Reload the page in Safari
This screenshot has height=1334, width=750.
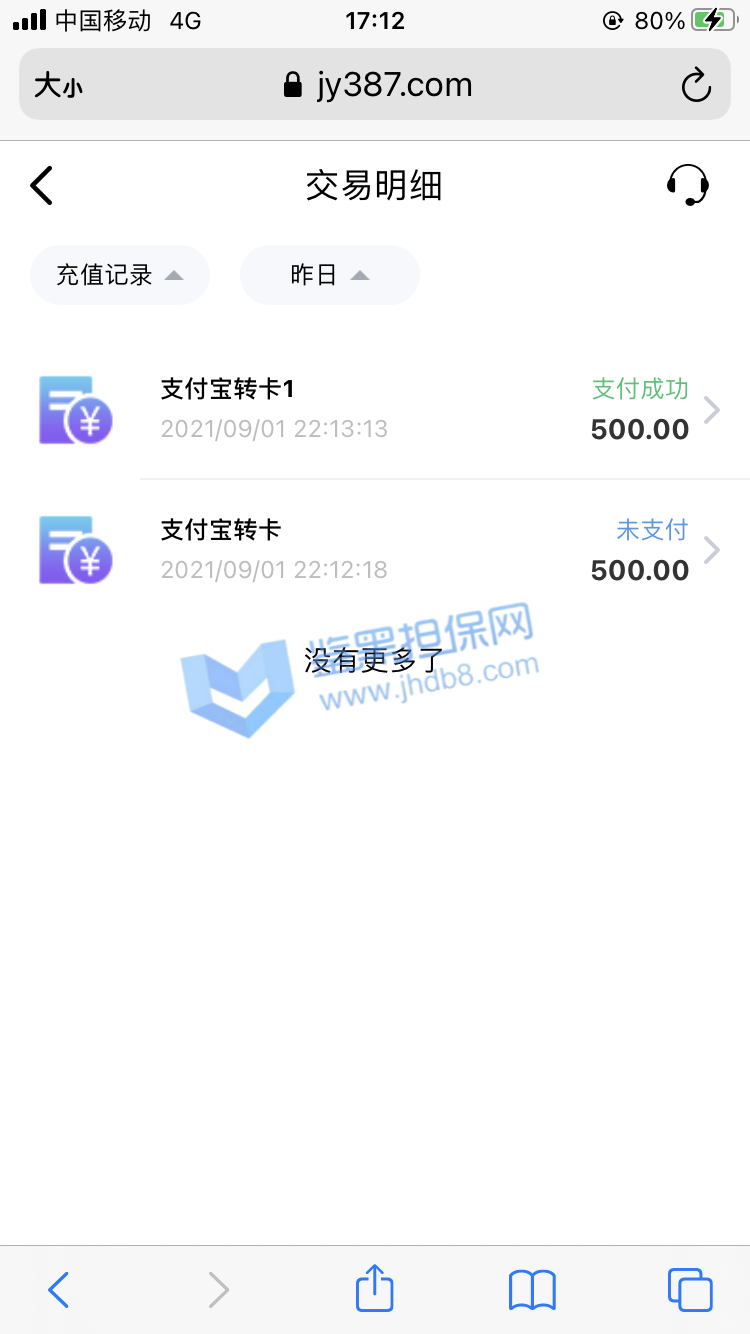[695, 86]
